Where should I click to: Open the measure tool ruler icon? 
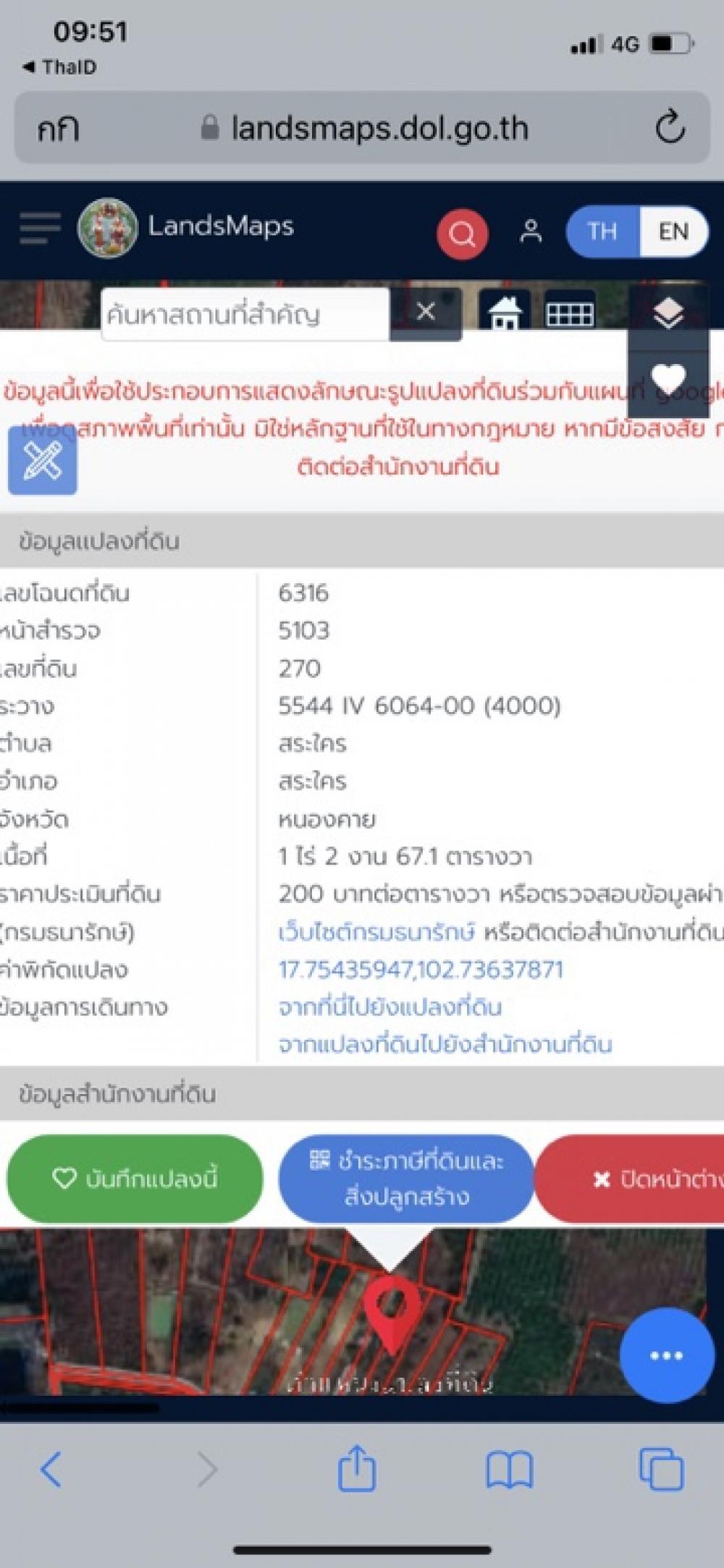pos(43,460)
